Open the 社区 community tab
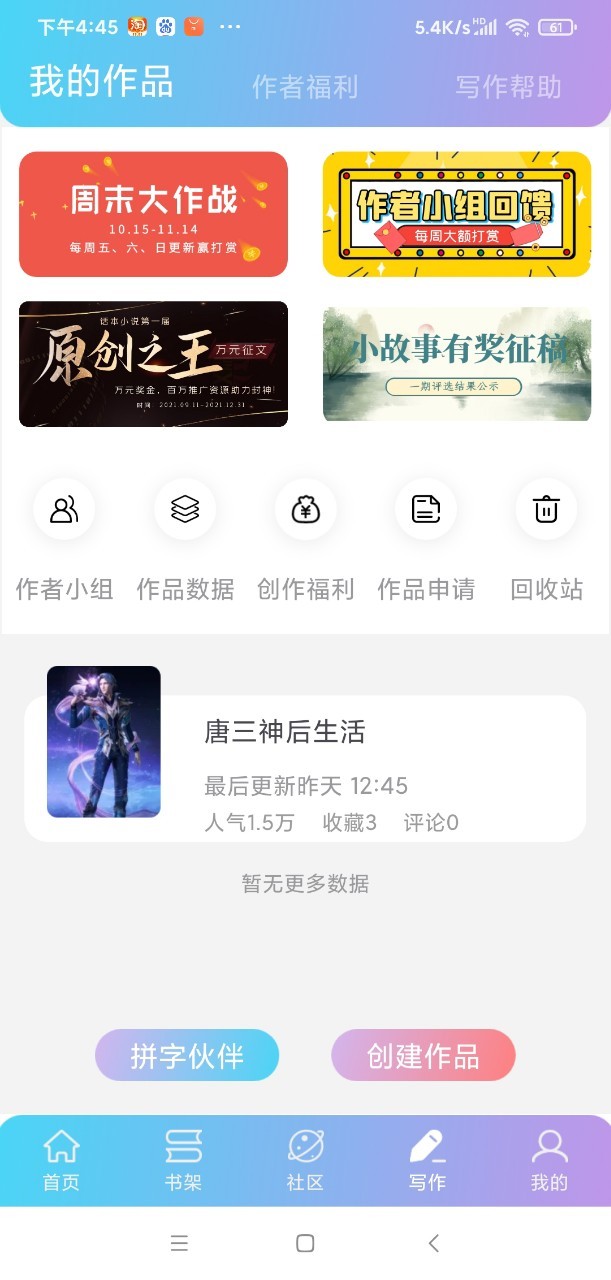 (305, 1160)
